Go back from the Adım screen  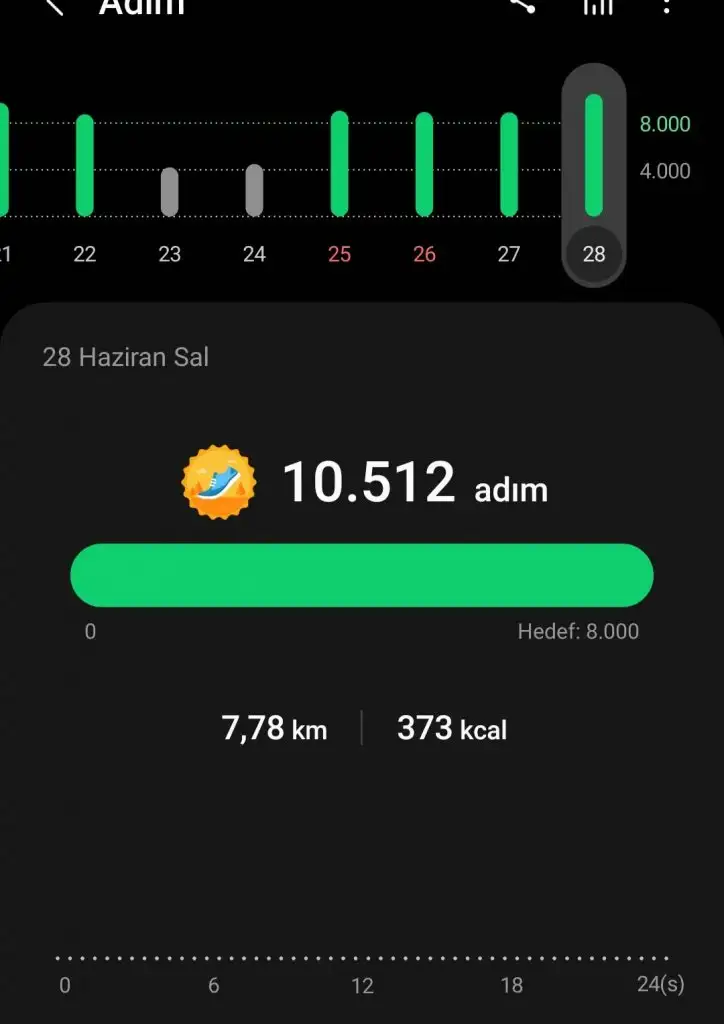[x=54, y=5]
